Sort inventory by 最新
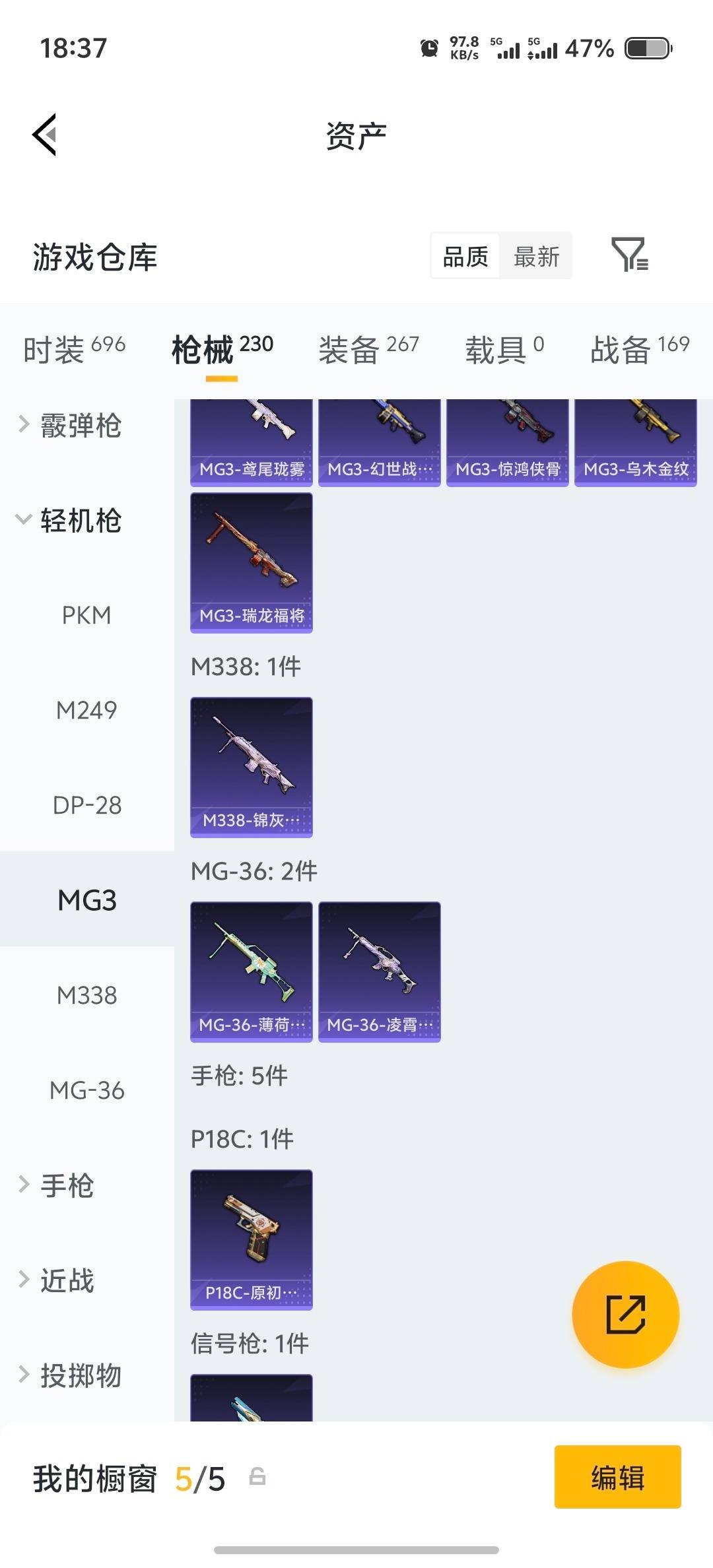 pos(536,256)
